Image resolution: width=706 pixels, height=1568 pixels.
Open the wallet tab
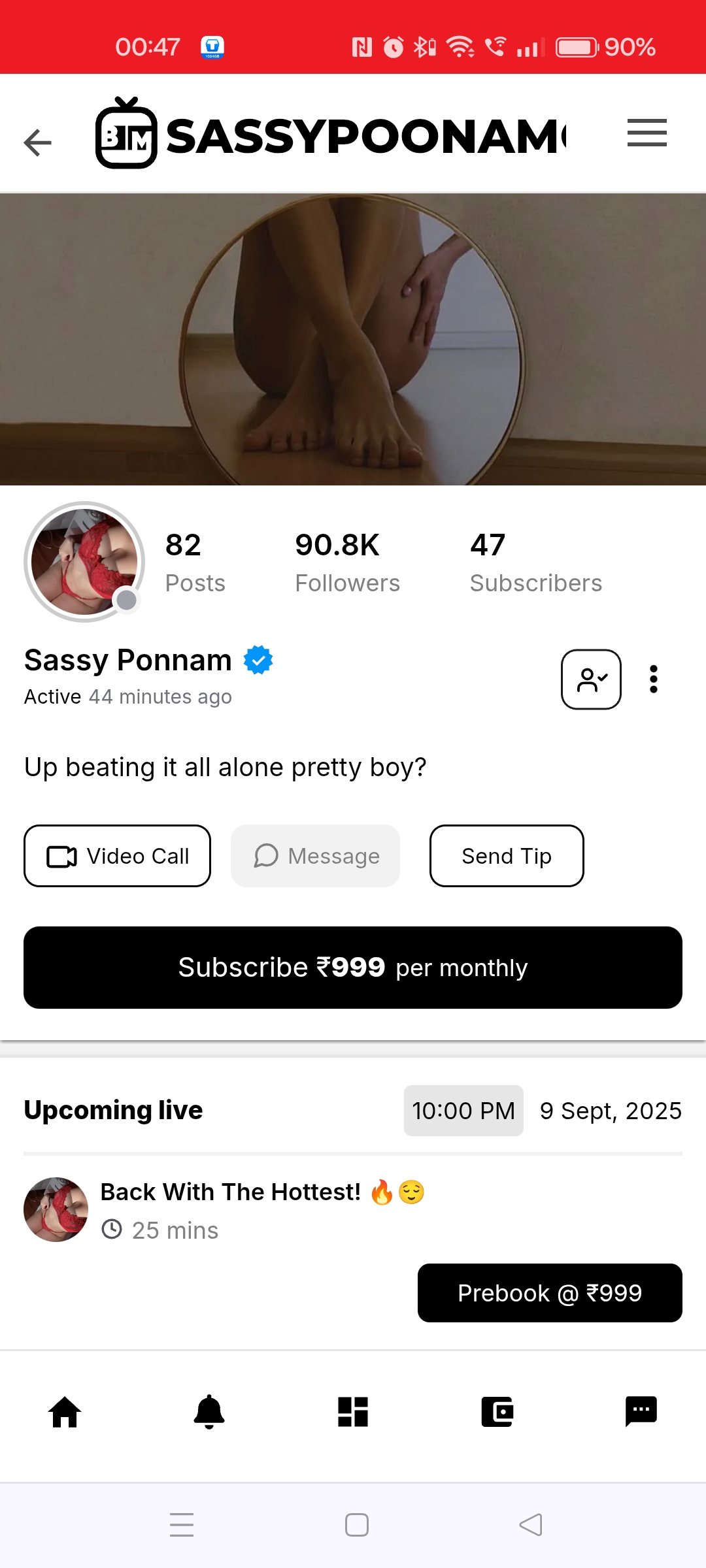click(x=497, y=1413)
